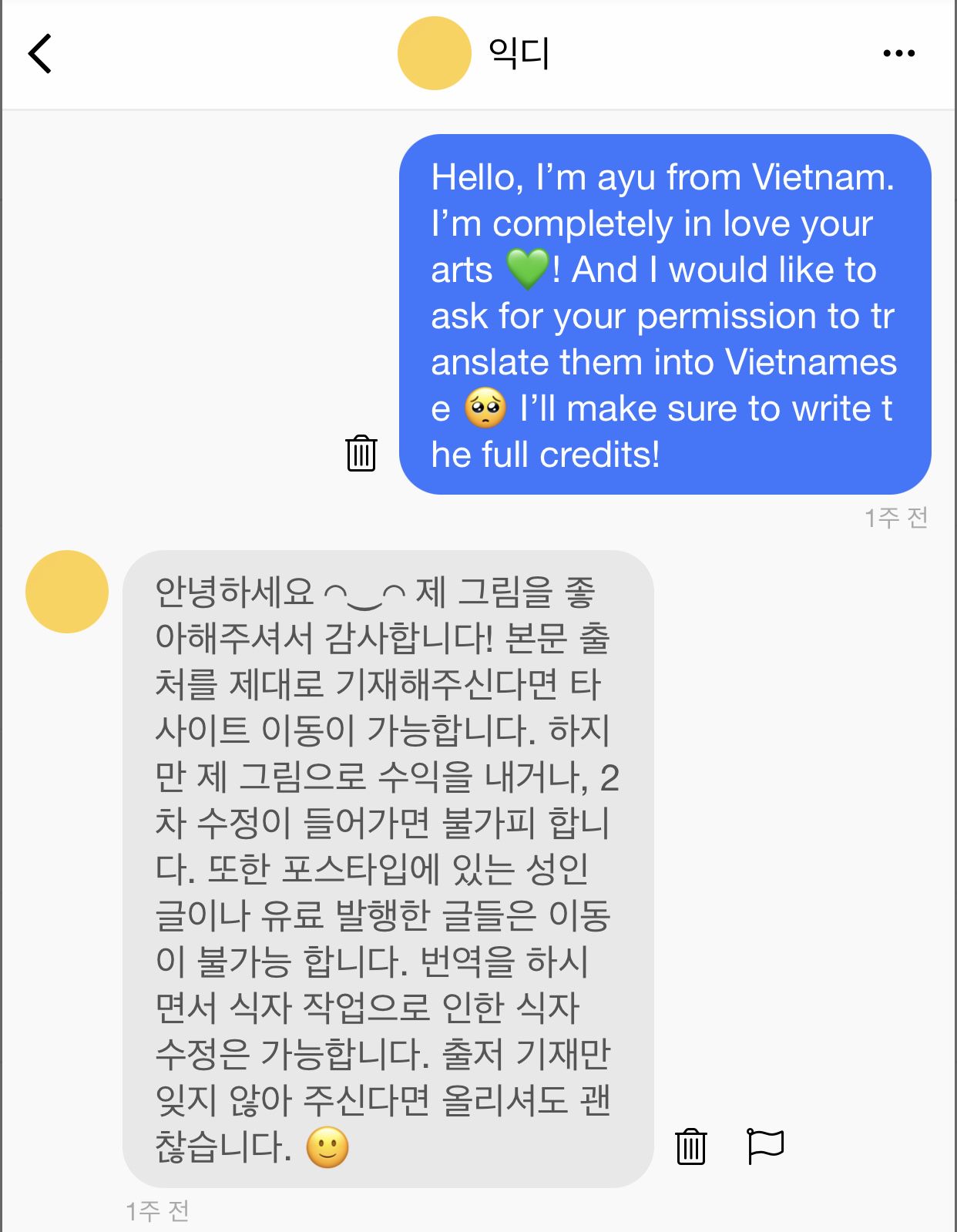Tap the sender avatar beside the Korean reply
957x1232 pixels.
click(67, 592)
